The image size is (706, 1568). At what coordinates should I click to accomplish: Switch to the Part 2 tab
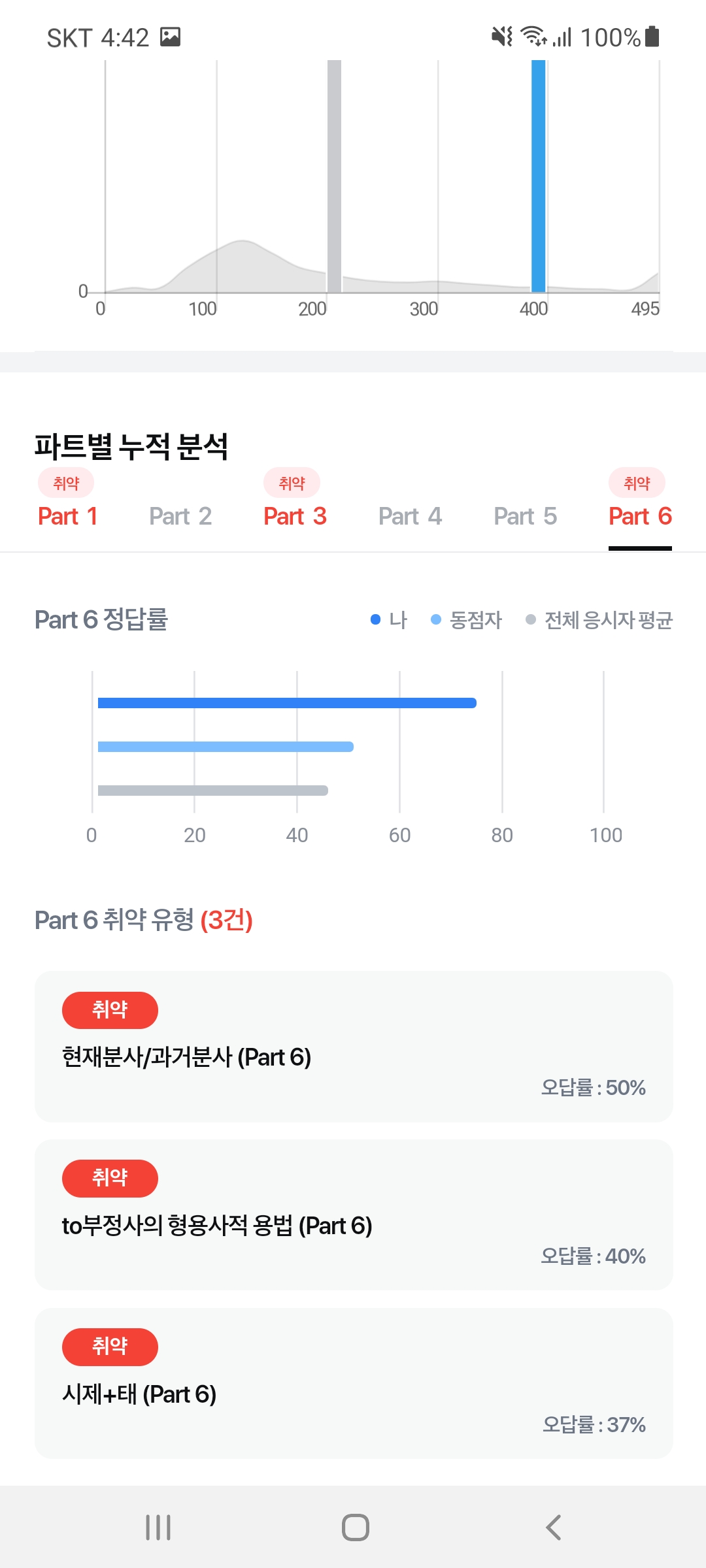pos(180,516)
